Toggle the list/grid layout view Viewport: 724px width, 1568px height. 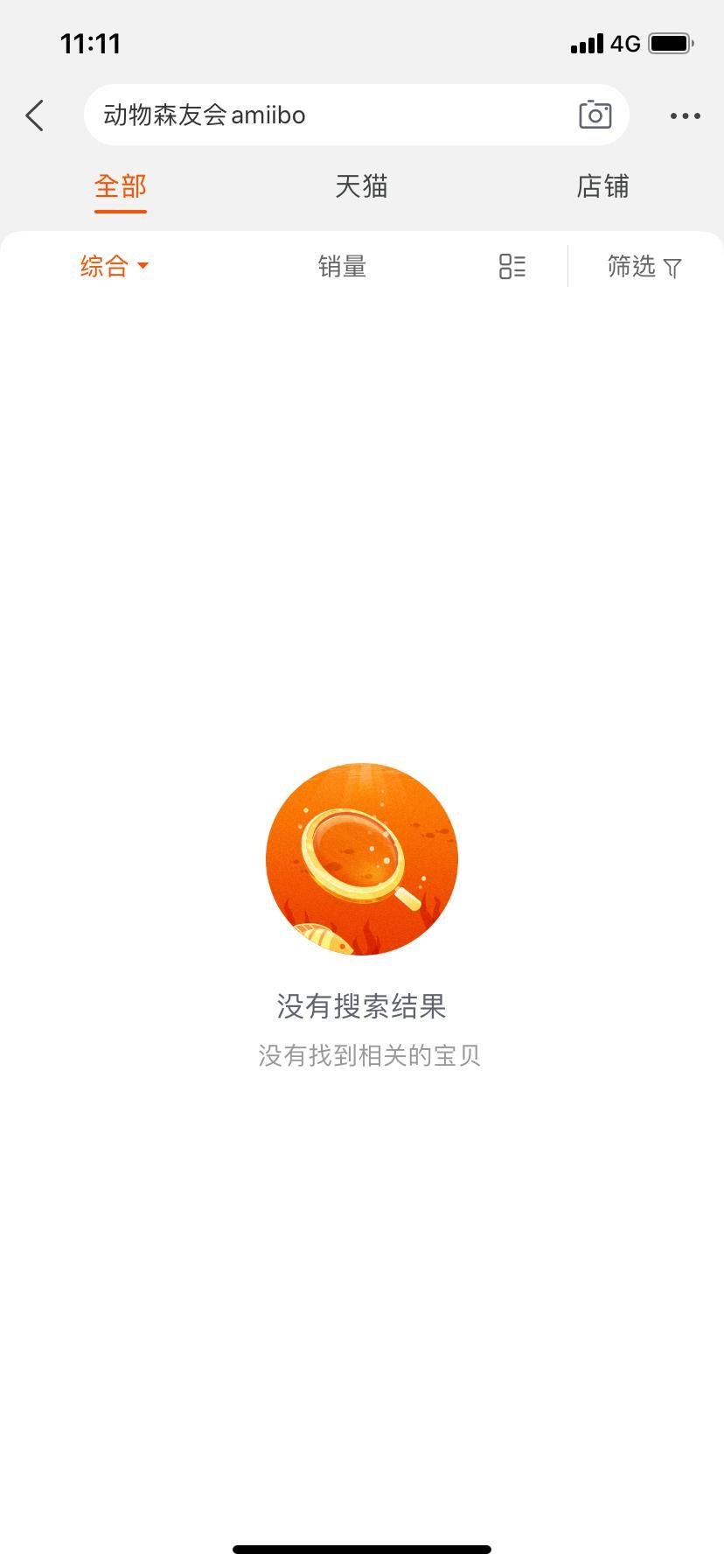pyautogui.click(x=512, y=267)
